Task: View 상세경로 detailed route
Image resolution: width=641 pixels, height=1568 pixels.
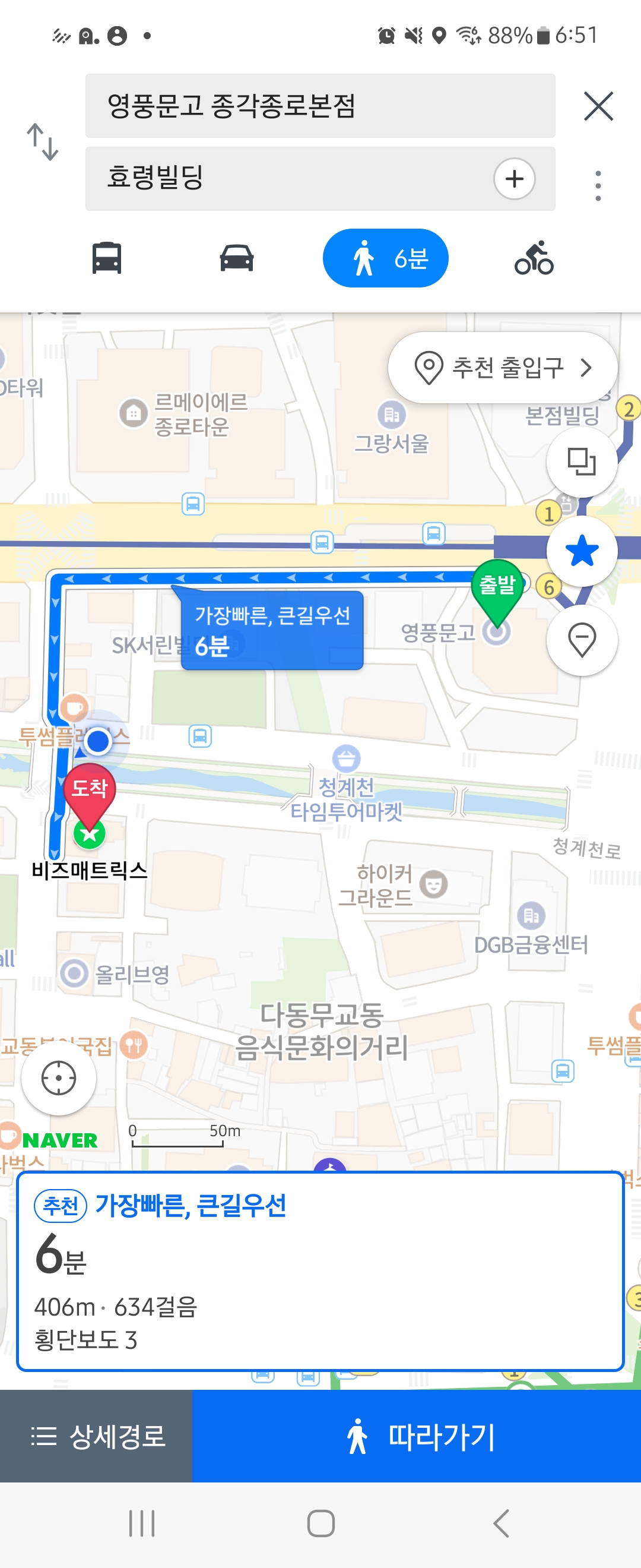Action: click(96, 1436)
